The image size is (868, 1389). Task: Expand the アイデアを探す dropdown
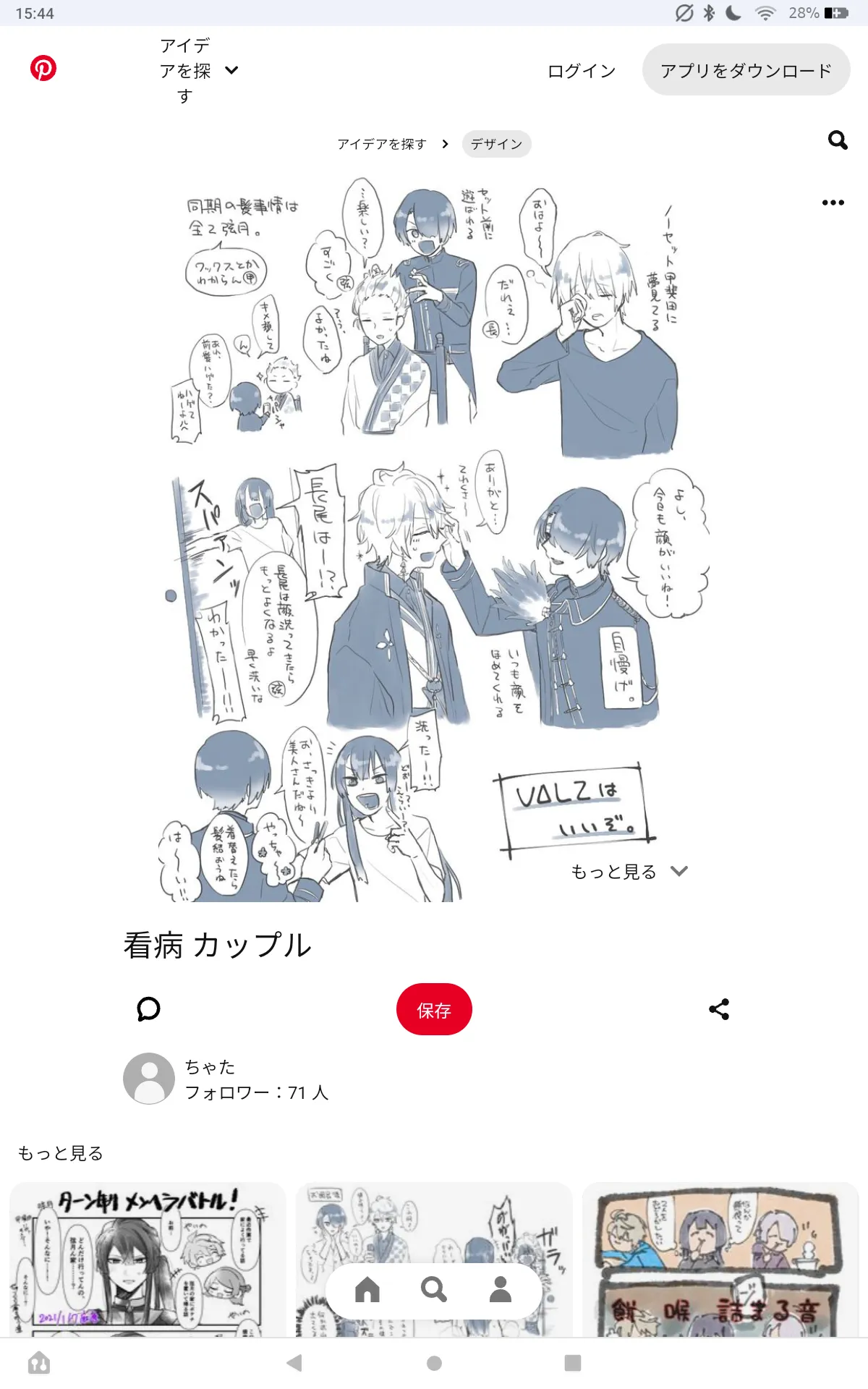coord(199,70)
